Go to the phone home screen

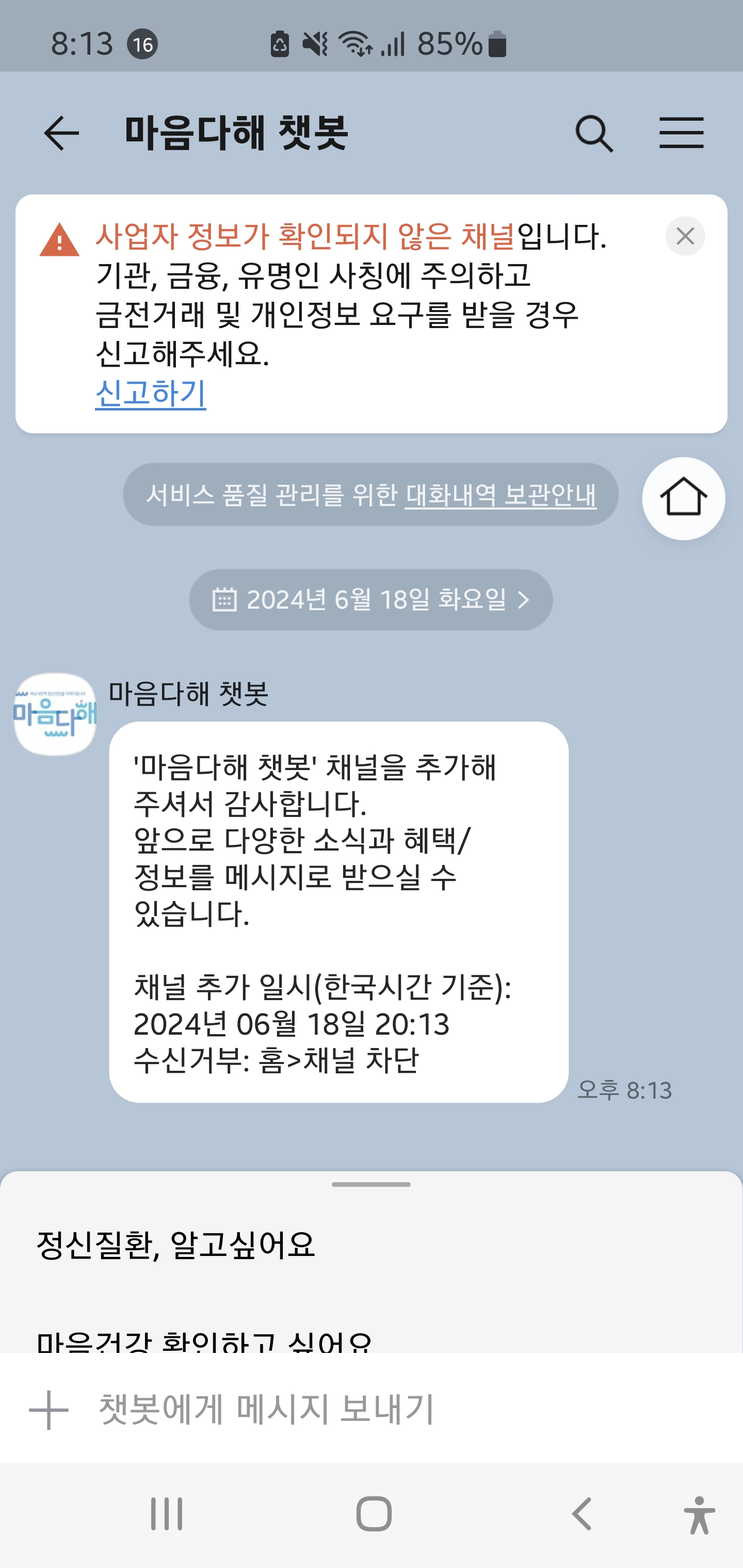(374, 1514)
